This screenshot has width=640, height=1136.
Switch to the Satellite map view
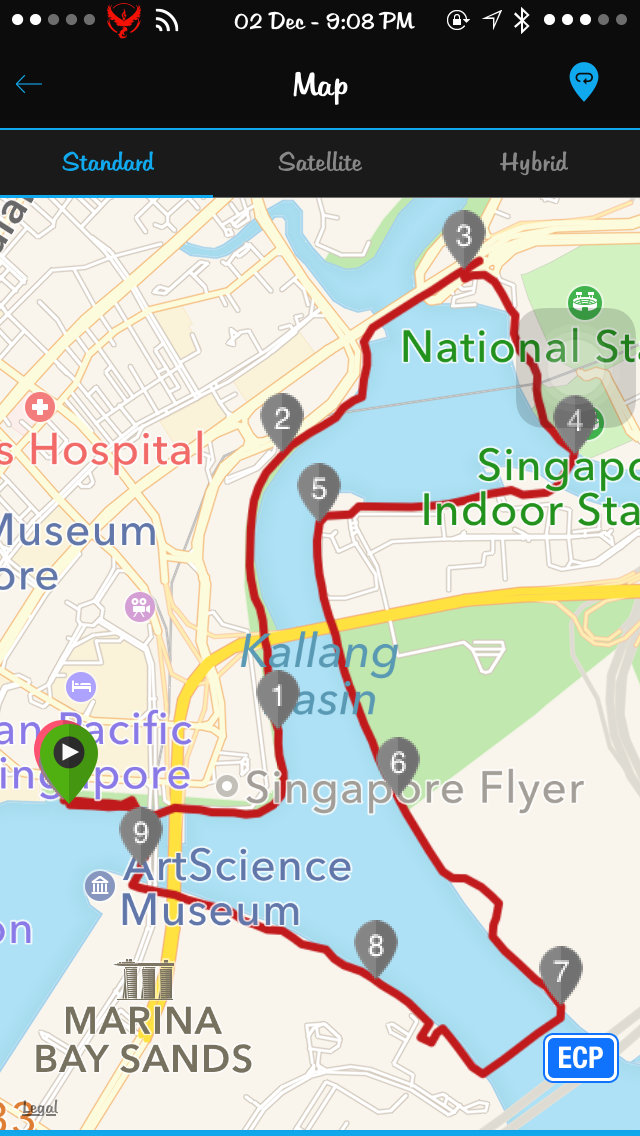click(320, 162)
